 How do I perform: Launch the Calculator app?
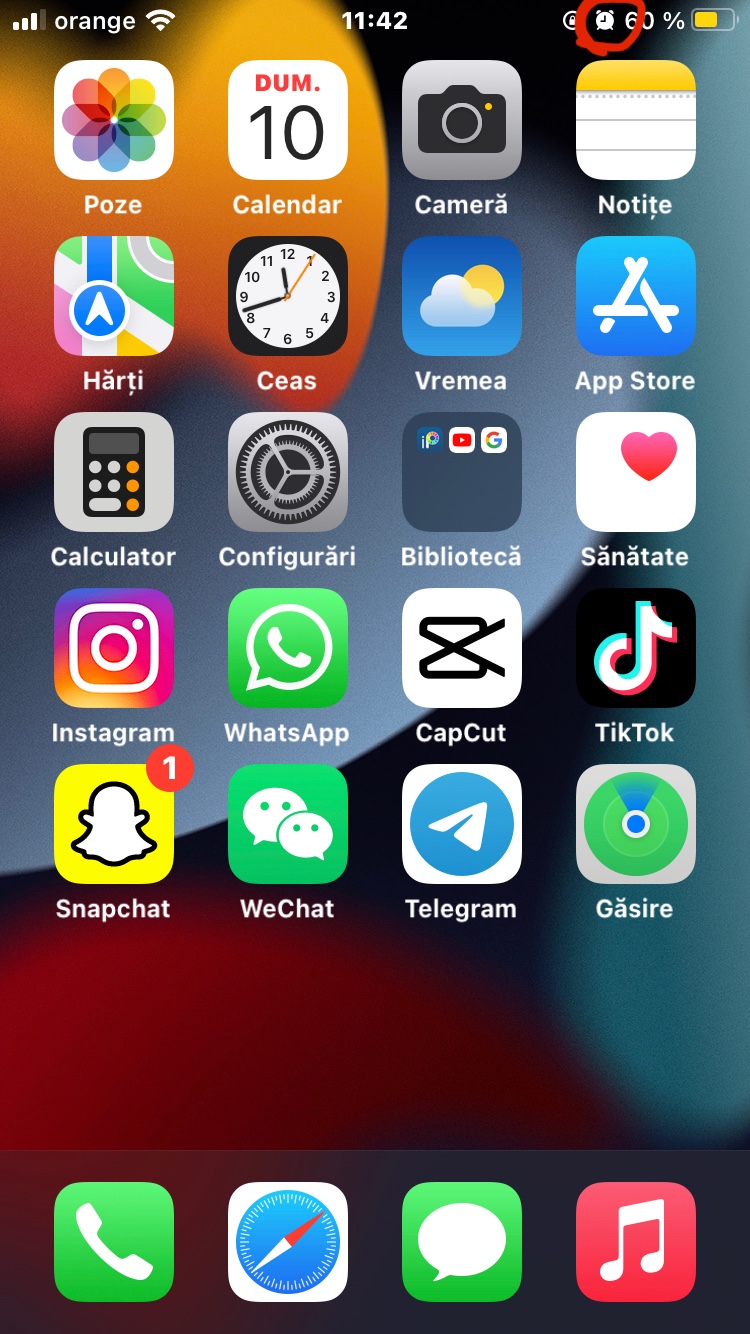tap(113, 472)
